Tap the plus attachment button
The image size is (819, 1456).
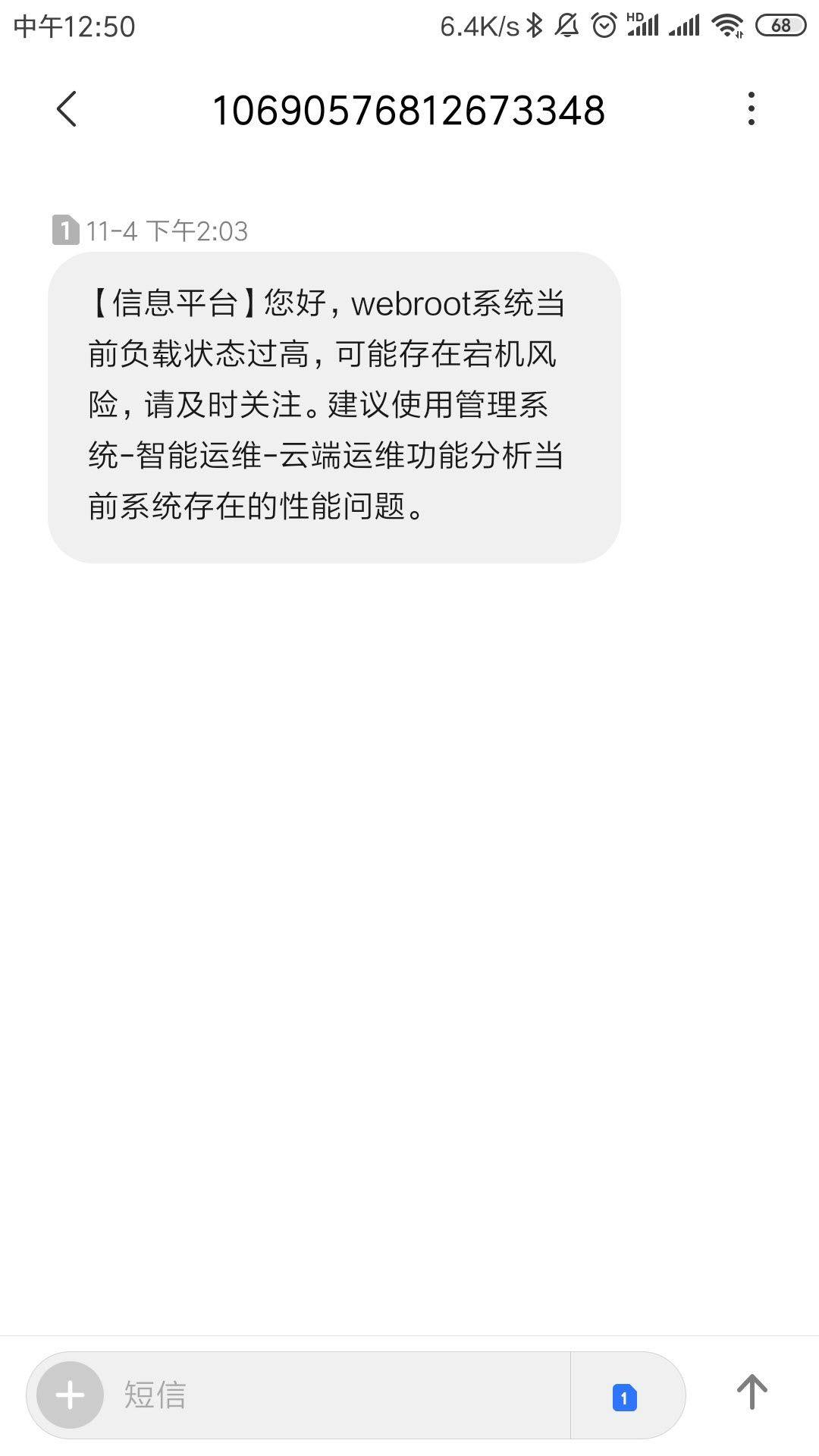pyautogui.click(x=71, y=1395)
